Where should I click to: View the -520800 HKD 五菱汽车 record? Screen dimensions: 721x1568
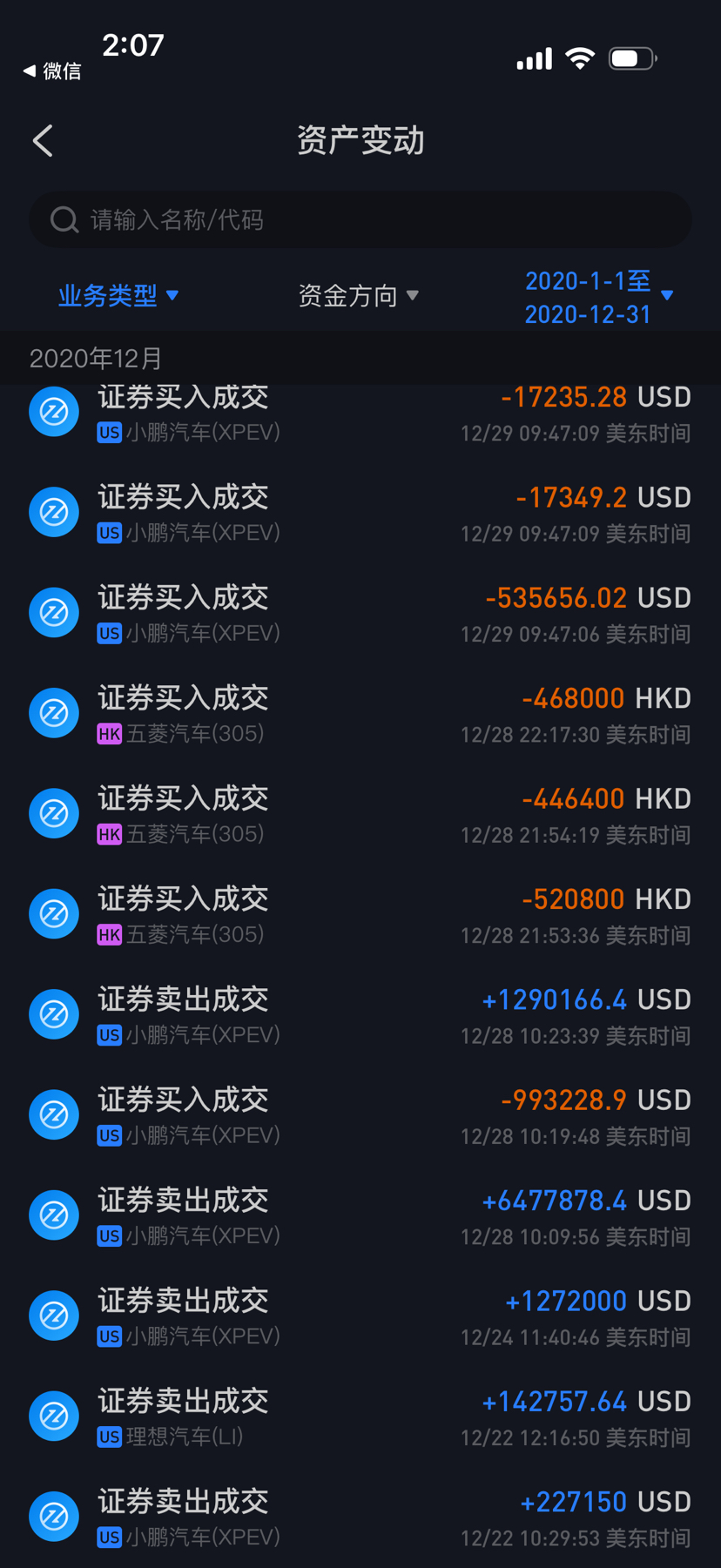pyautogui.click(x=360, y=914)
